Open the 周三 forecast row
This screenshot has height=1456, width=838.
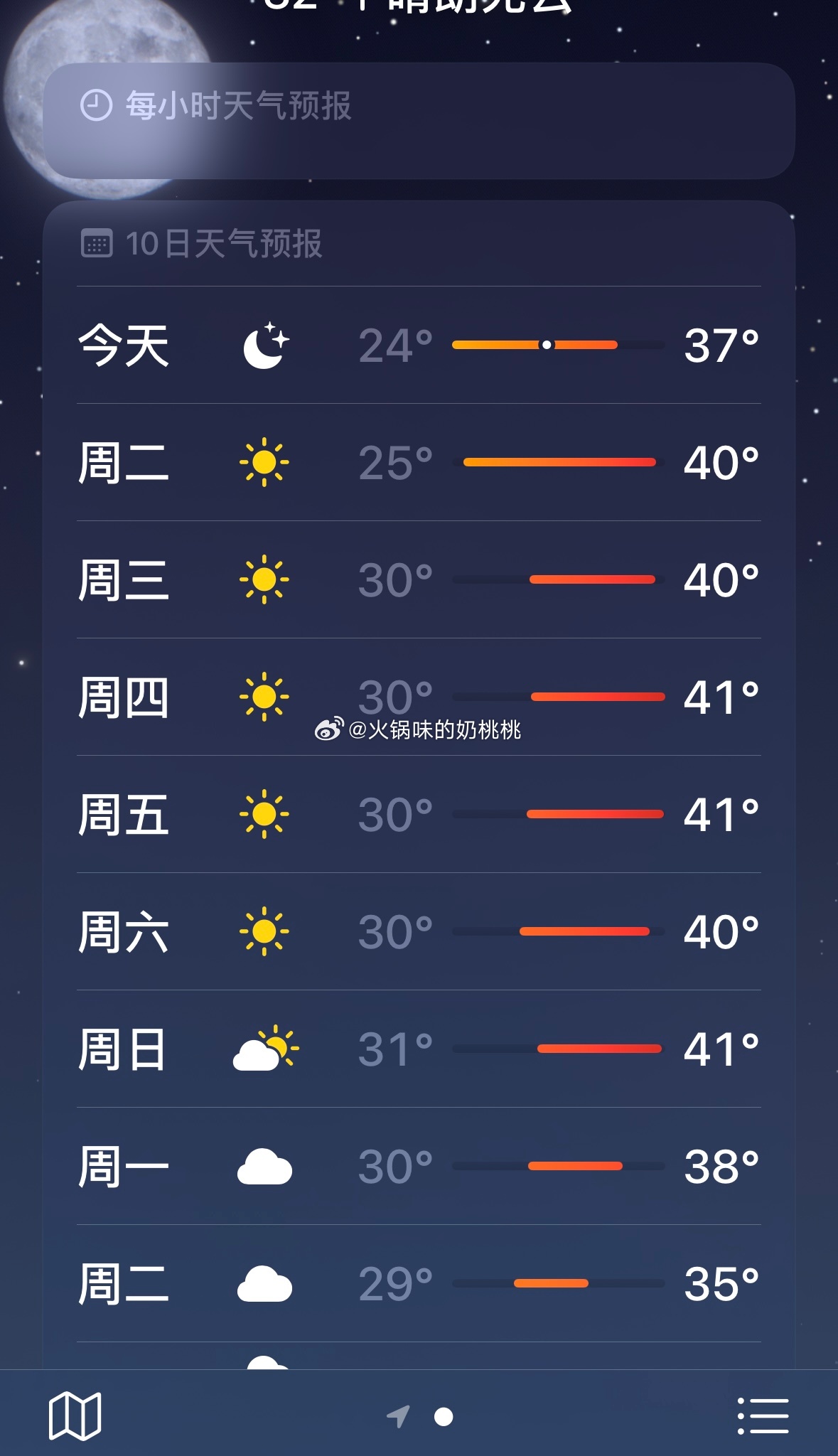419,580
